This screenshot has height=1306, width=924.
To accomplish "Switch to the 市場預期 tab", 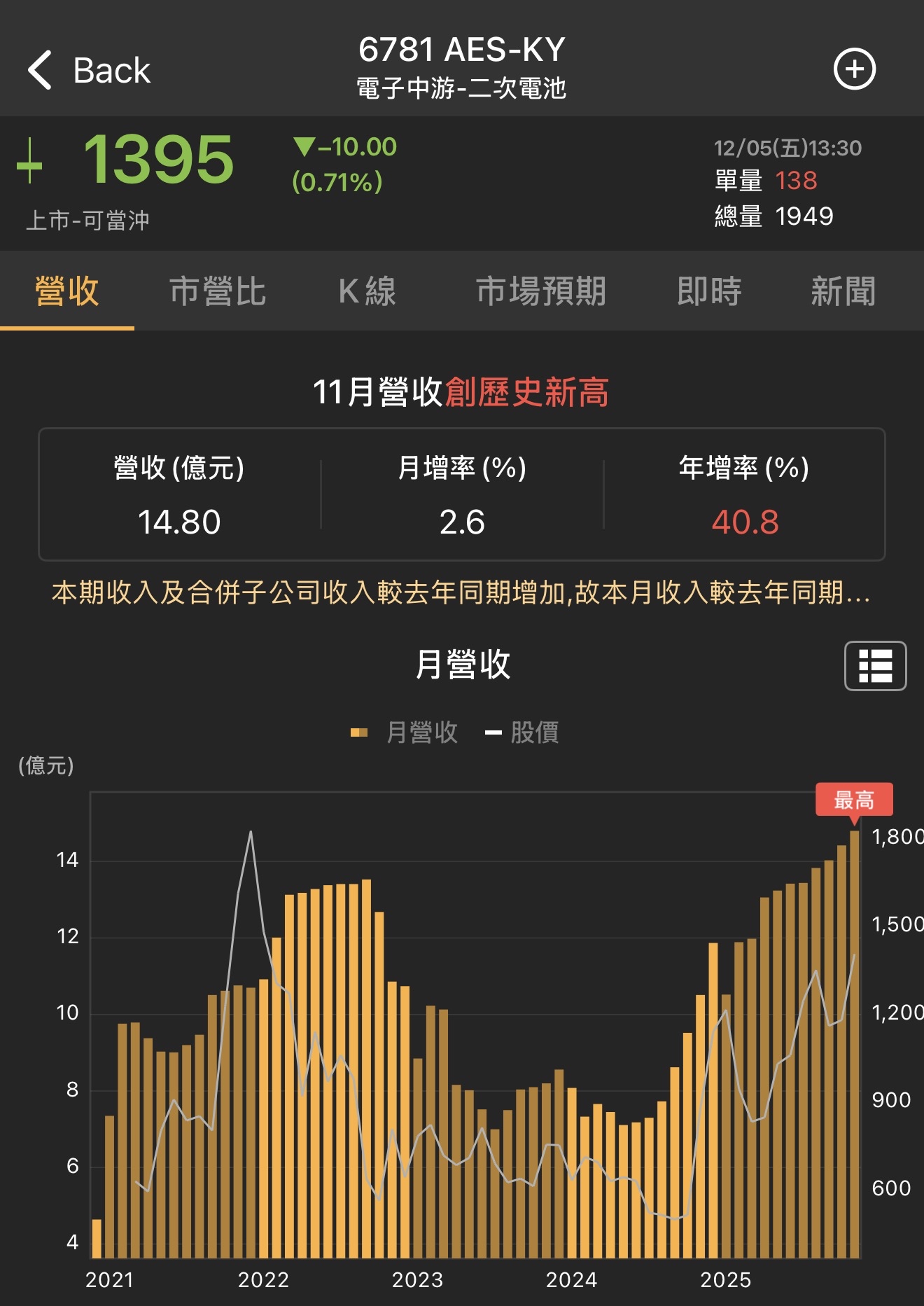I will [540, 291].
